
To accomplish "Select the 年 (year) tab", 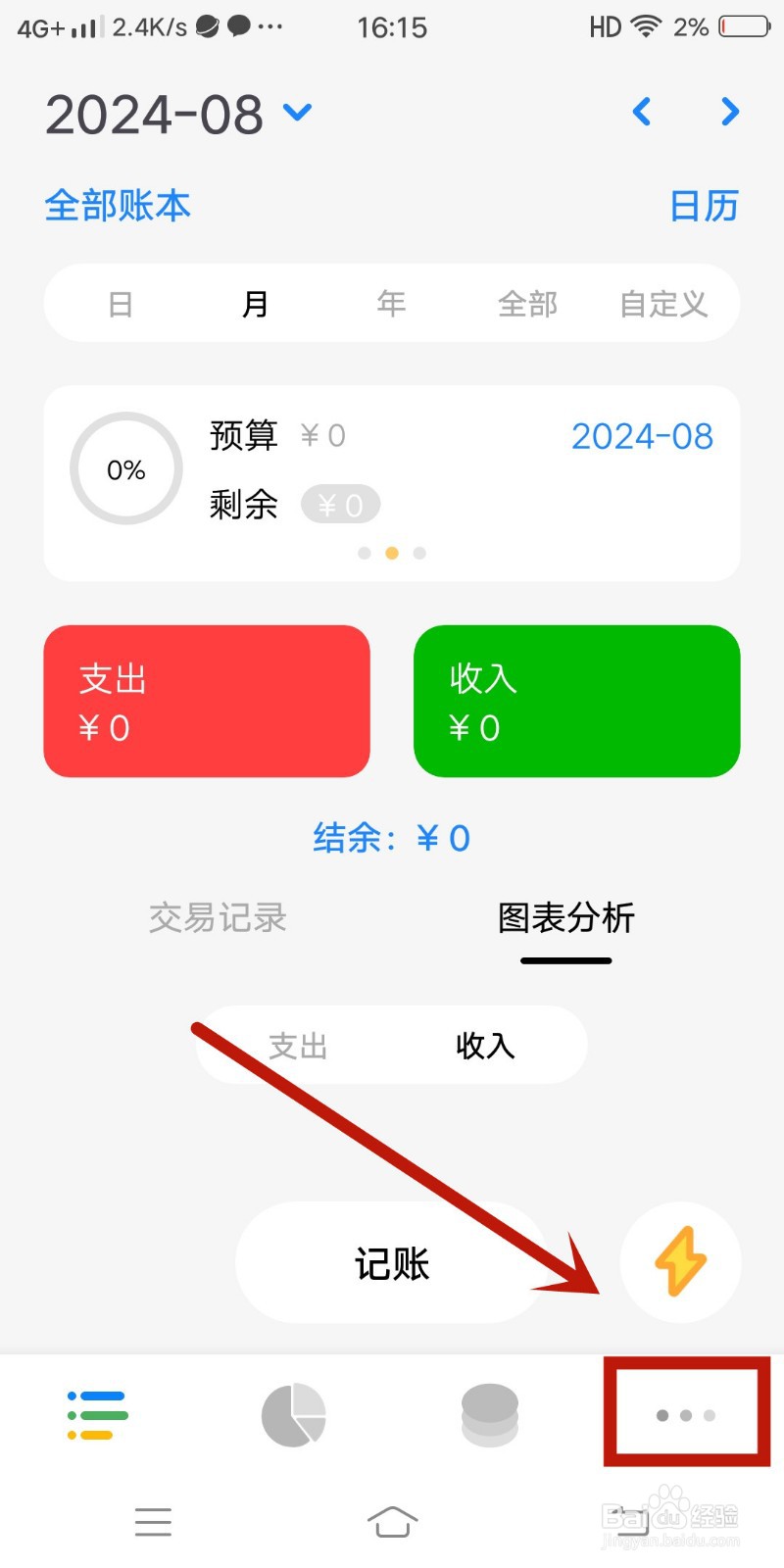I will click(x=391, y=304).
